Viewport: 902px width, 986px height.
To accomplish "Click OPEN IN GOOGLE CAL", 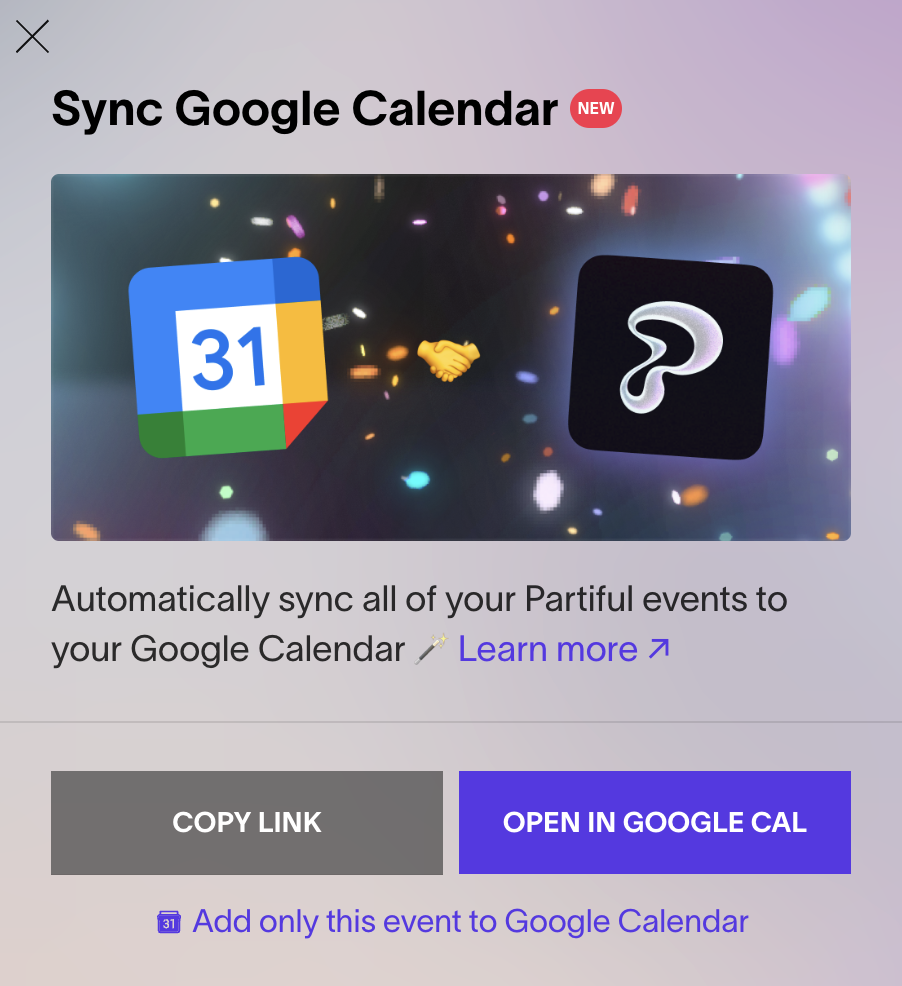I will point(654,822).
